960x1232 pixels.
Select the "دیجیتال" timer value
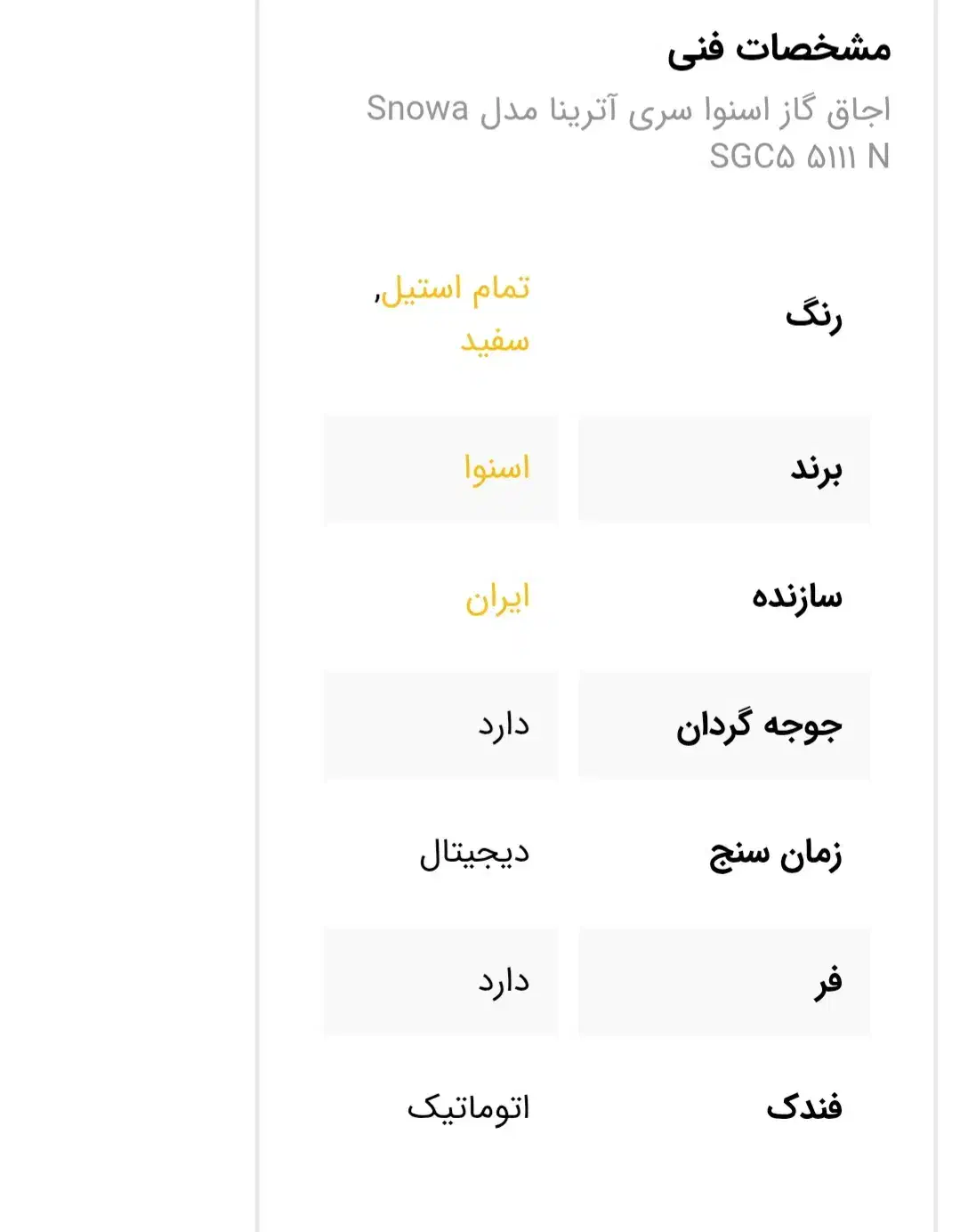click(x=478, y=854)
